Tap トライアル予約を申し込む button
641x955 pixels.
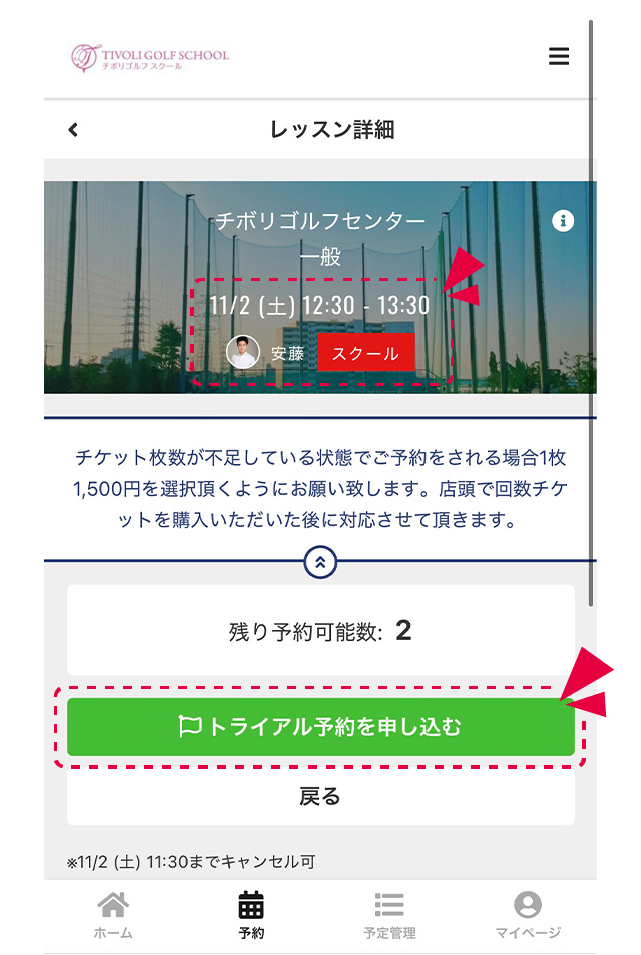(320, 727)
